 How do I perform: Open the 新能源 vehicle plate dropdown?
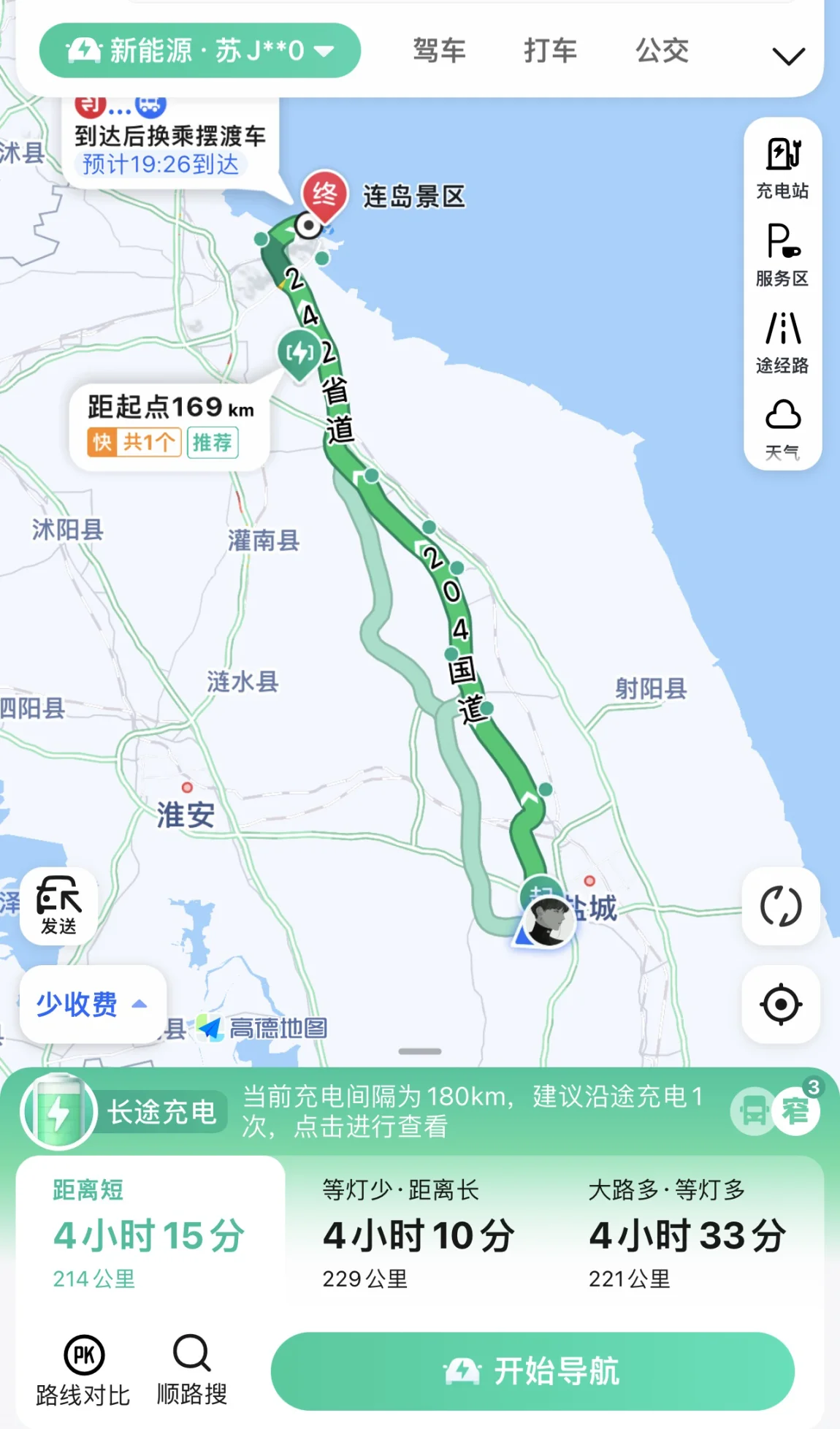[x=199, y=50]
